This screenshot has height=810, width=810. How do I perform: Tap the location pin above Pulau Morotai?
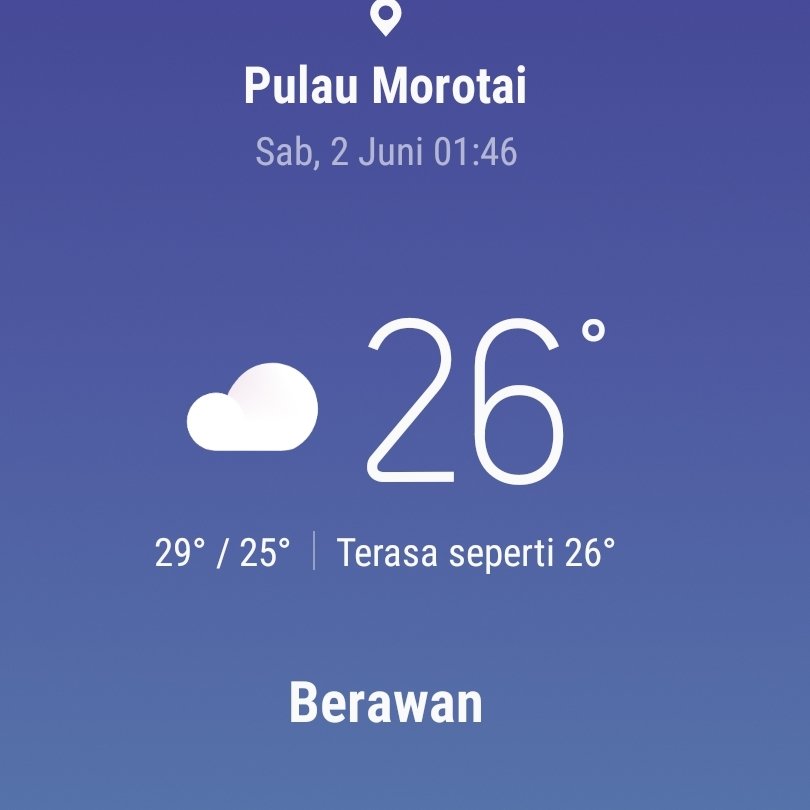[x=385, y=17]
